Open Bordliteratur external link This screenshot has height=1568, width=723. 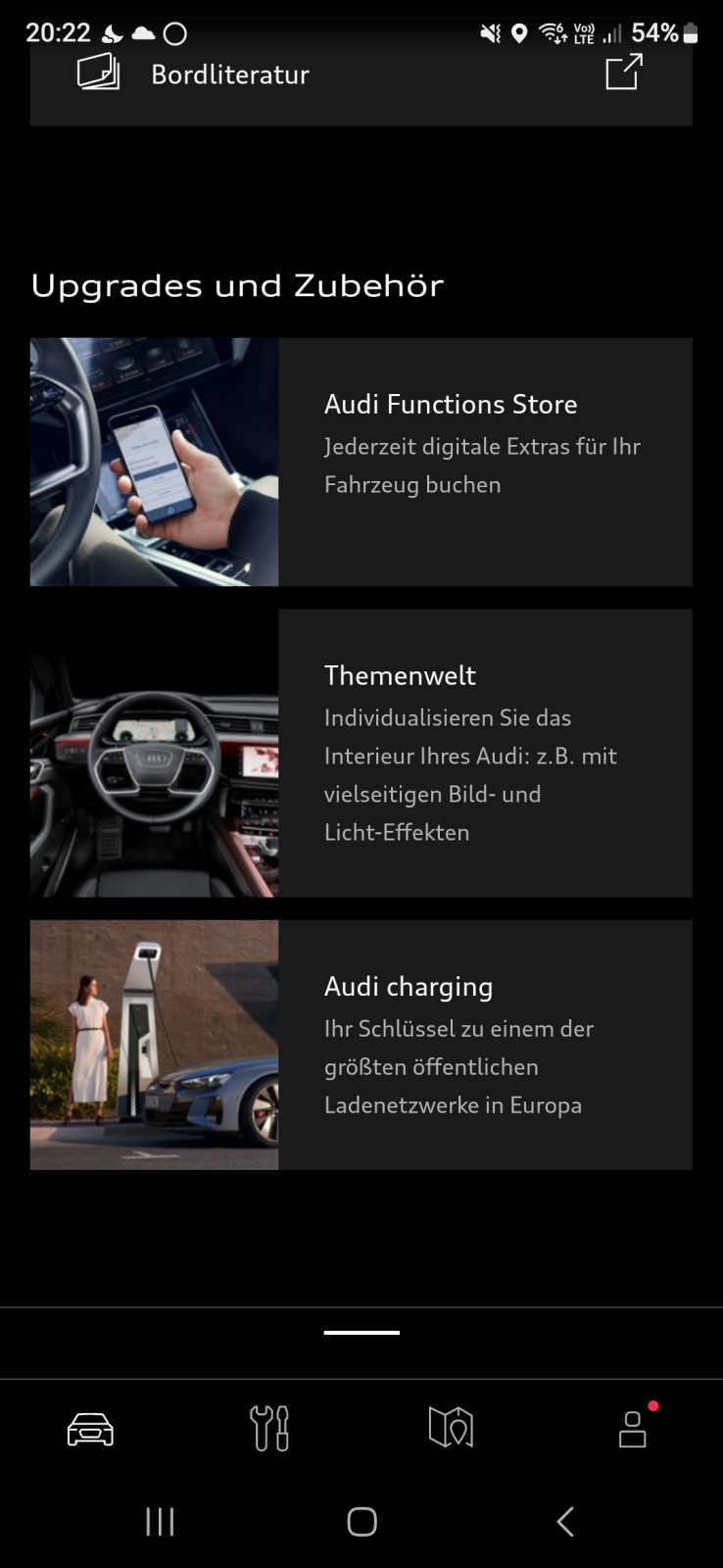click(623, 73)
